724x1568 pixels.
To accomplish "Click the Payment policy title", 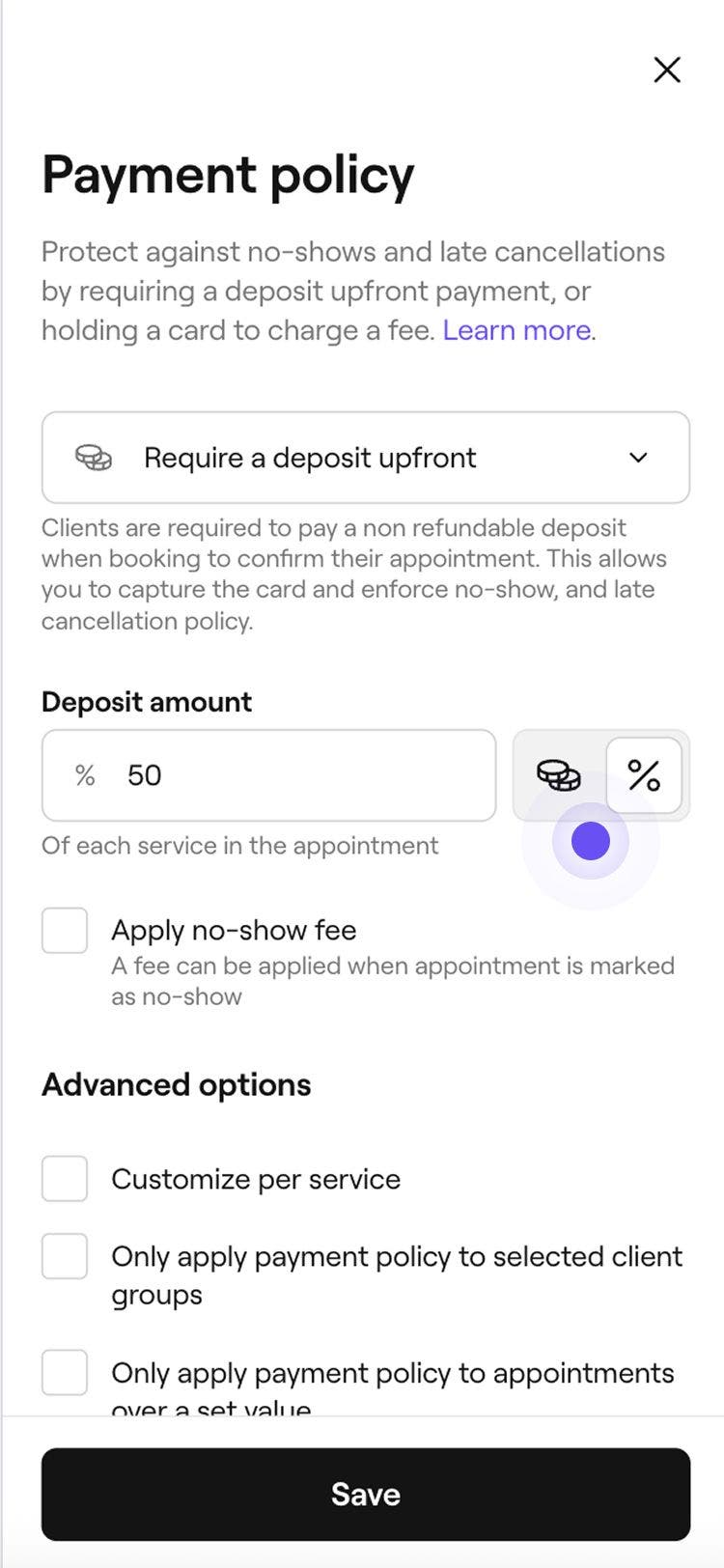I will pyautogui.click(x=227, y=175).
